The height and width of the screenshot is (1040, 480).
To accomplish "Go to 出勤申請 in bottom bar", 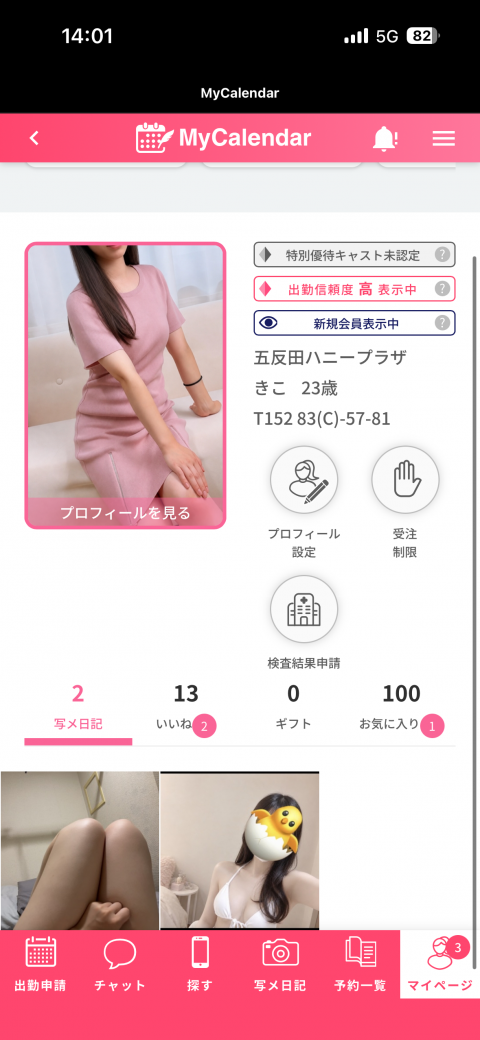I will pos(40,964).
